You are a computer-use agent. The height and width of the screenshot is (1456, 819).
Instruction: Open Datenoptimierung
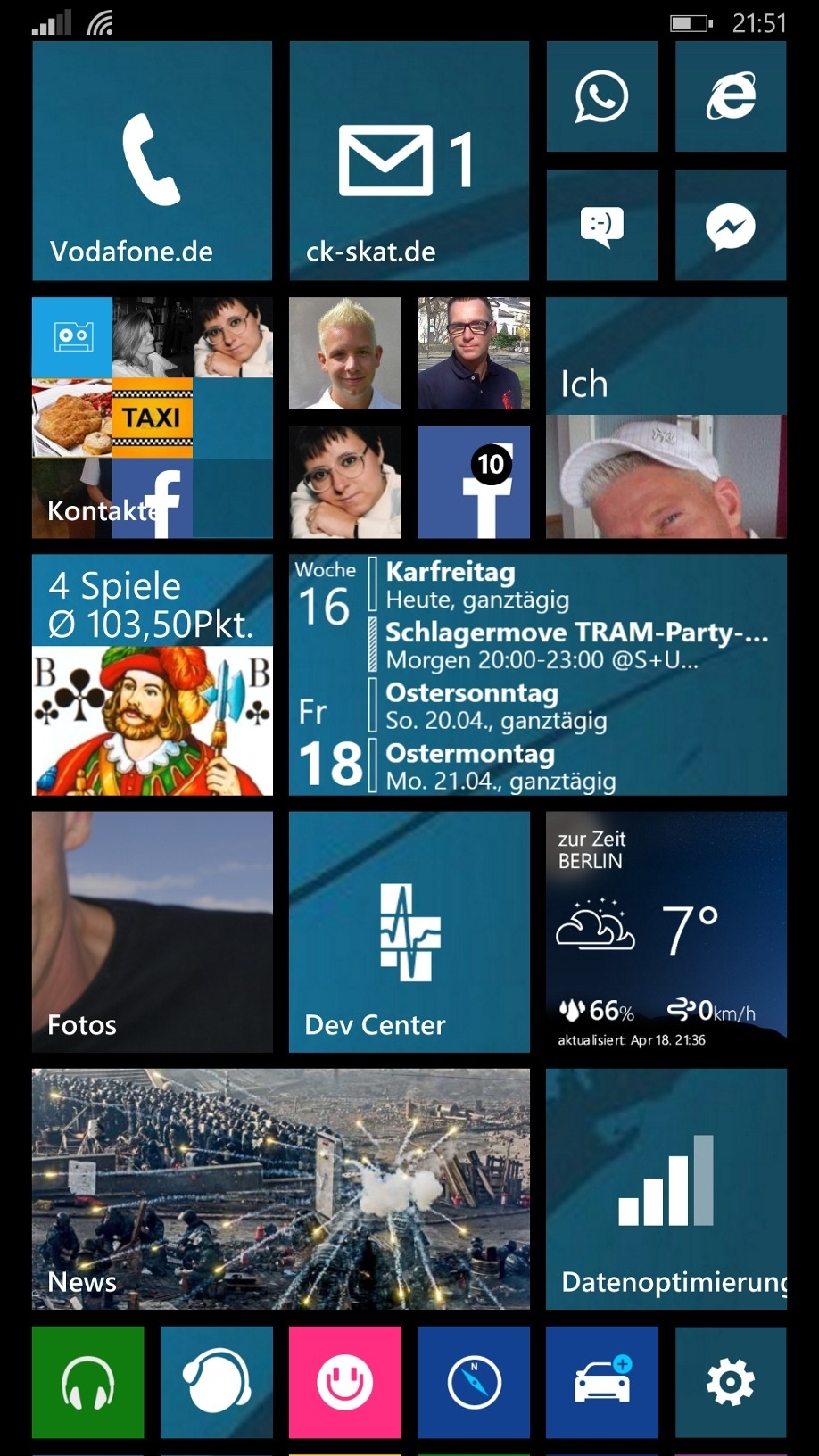click(x=666, y=1188)
